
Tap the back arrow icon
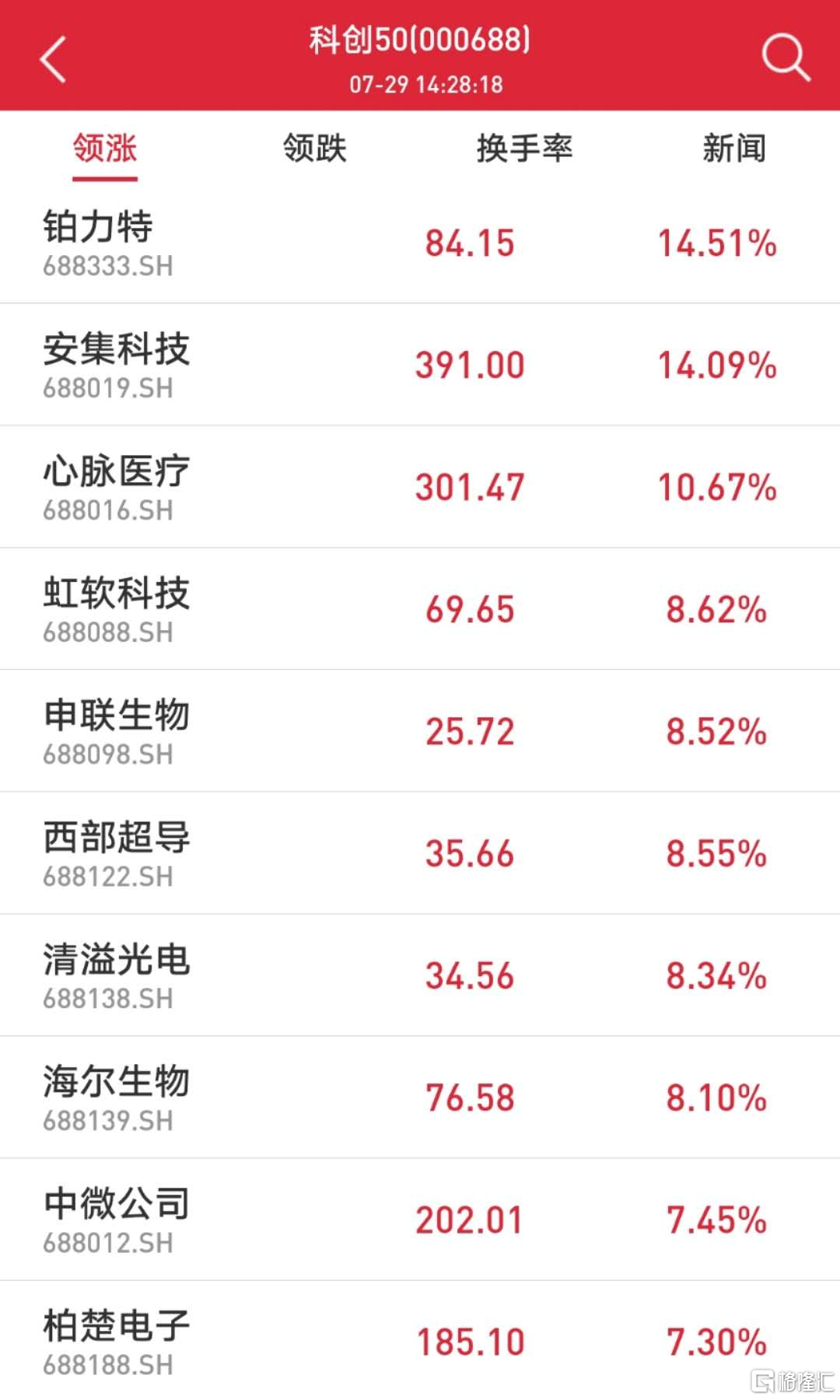[x=52, y=58]
